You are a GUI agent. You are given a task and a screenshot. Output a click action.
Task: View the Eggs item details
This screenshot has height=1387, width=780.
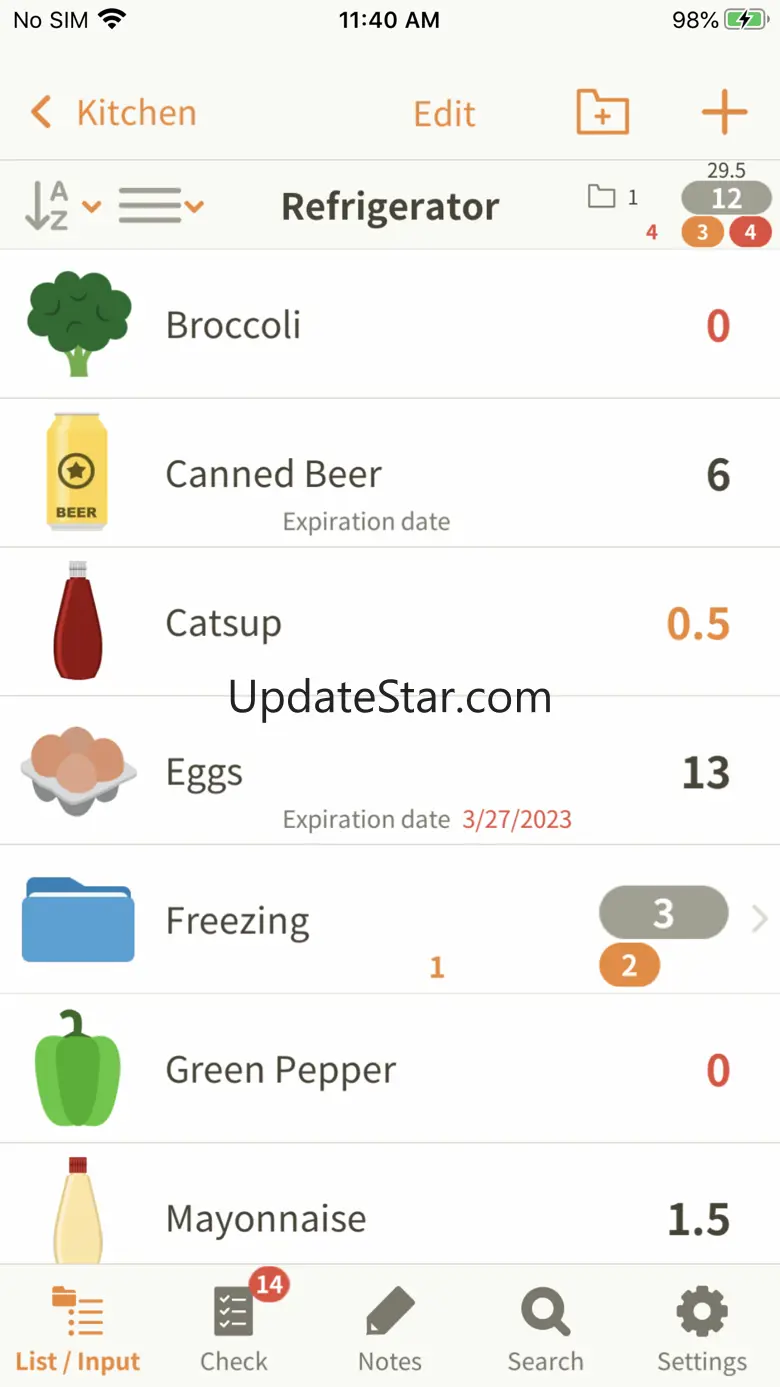pyautogui.click(x=390, y=773)
